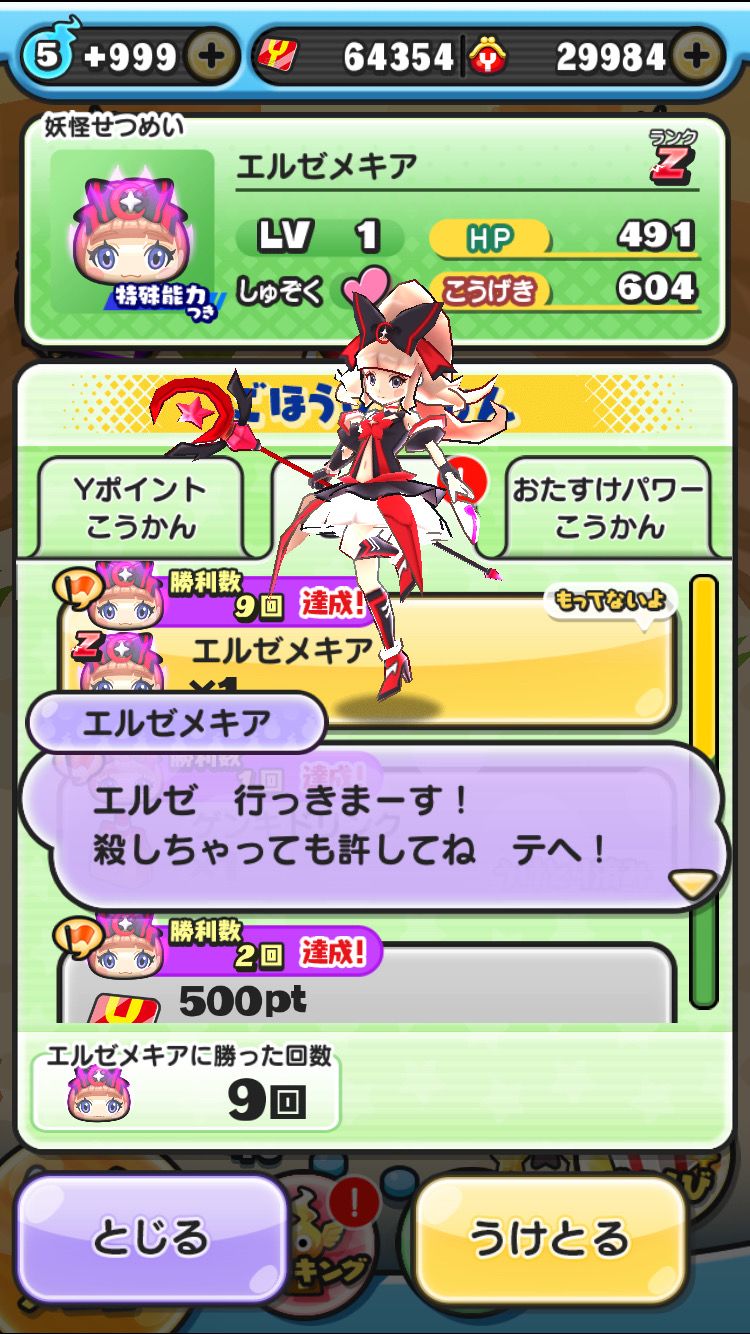Viewport: 750px width, 1334px height.
Task: Advance エルゼメキア's dialogue bubble
Action: [375, 830]
